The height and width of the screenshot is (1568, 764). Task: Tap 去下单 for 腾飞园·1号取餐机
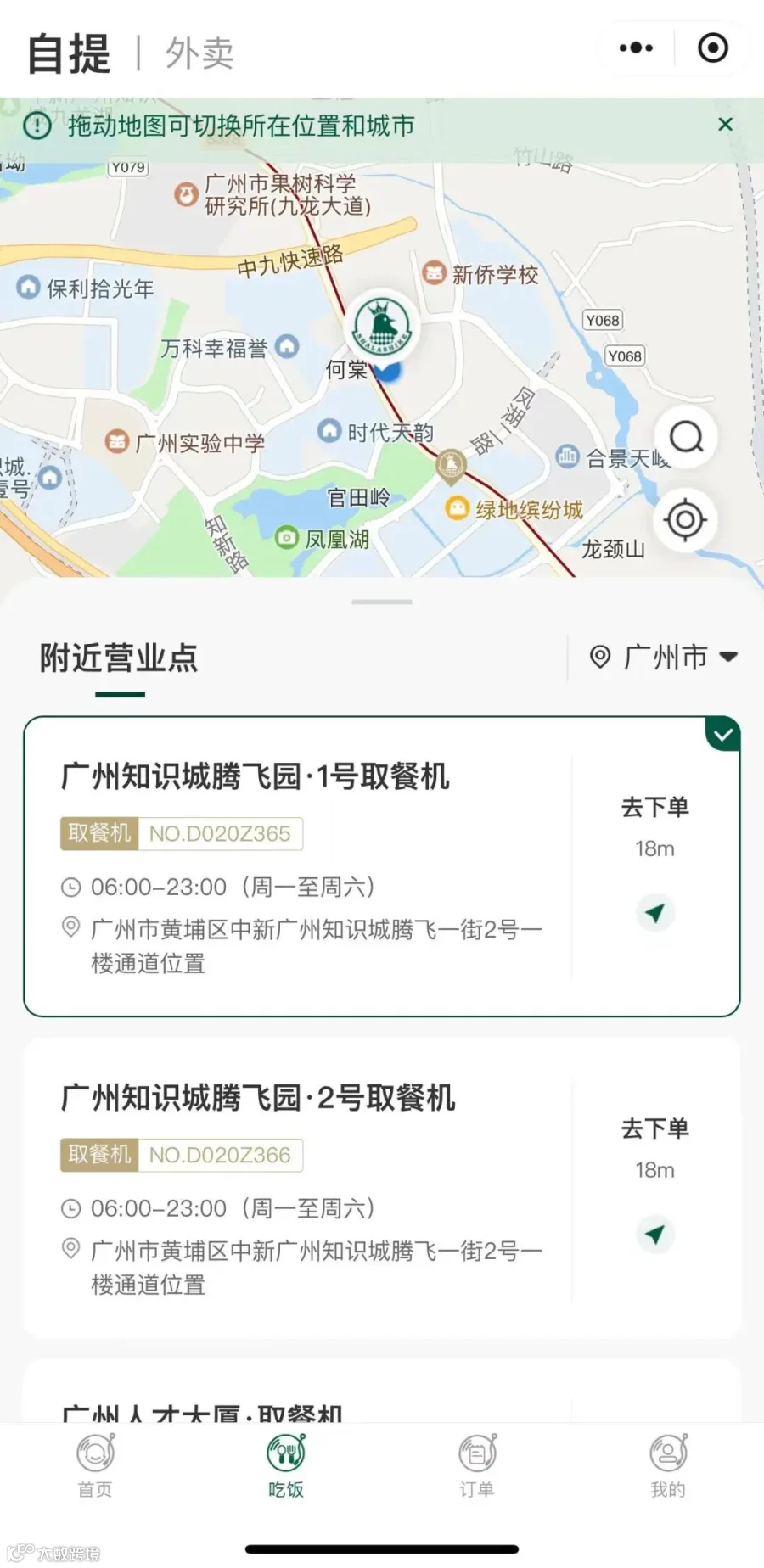[654, 807]
